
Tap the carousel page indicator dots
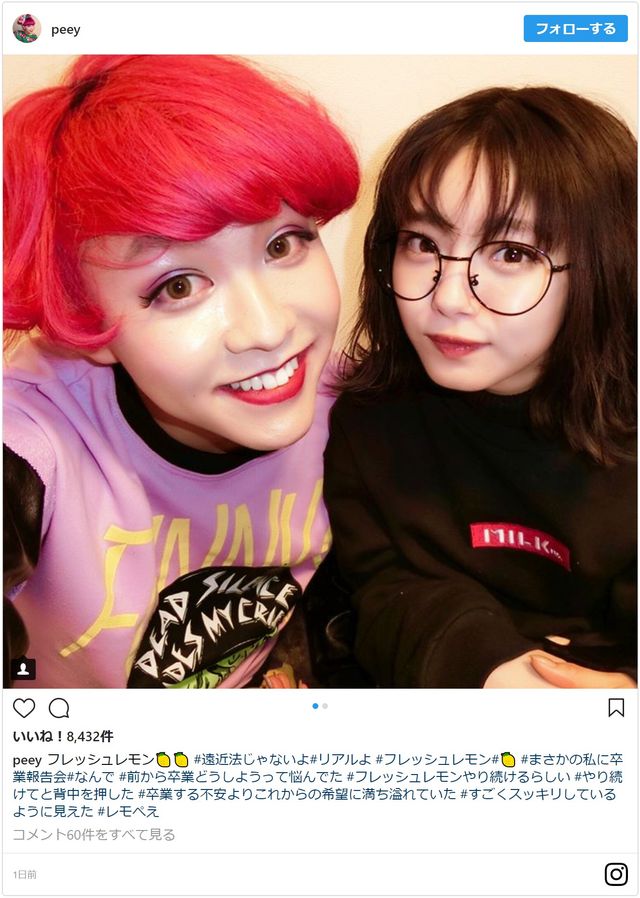coord(320,706)
